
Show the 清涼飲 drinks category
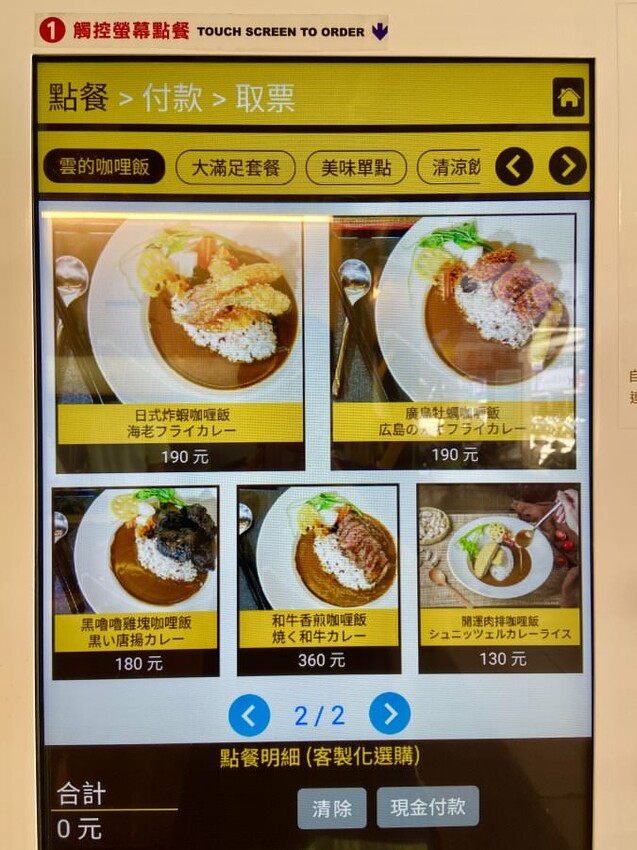click(x=450, y=167)
